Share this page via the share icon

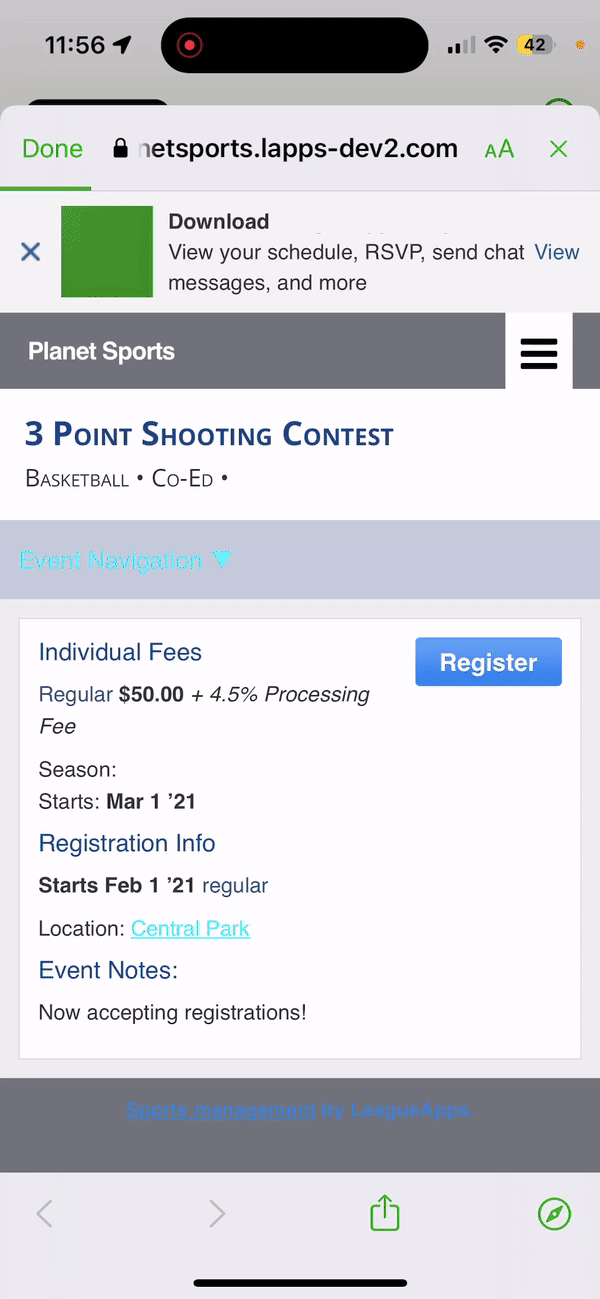tap(385, 1214)
